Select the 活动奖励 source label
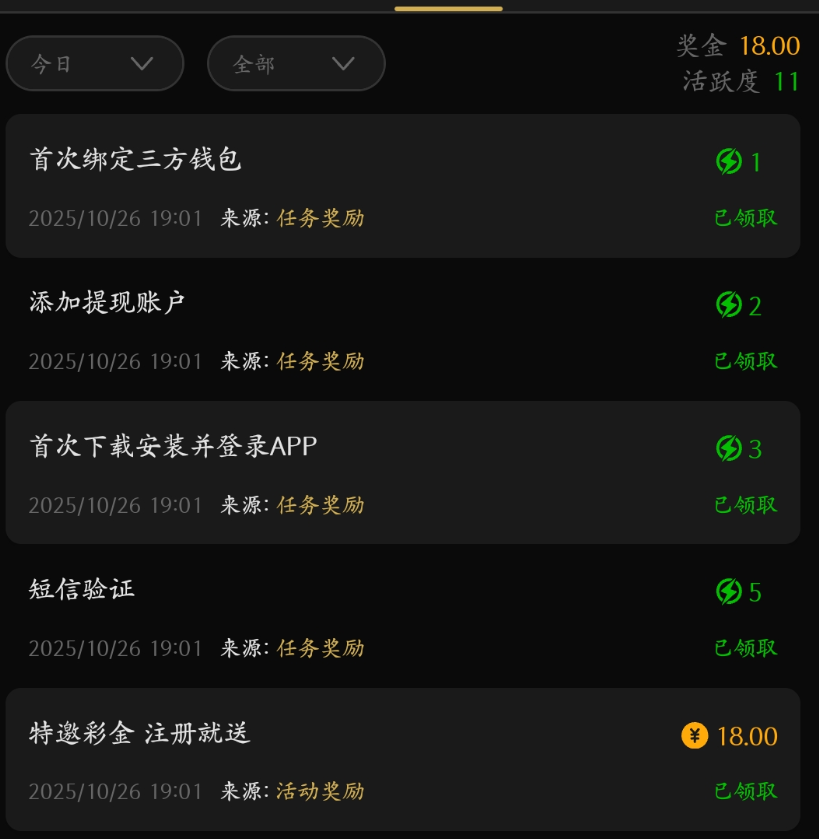This screenshot has height=839, width=819. point(318,791)
